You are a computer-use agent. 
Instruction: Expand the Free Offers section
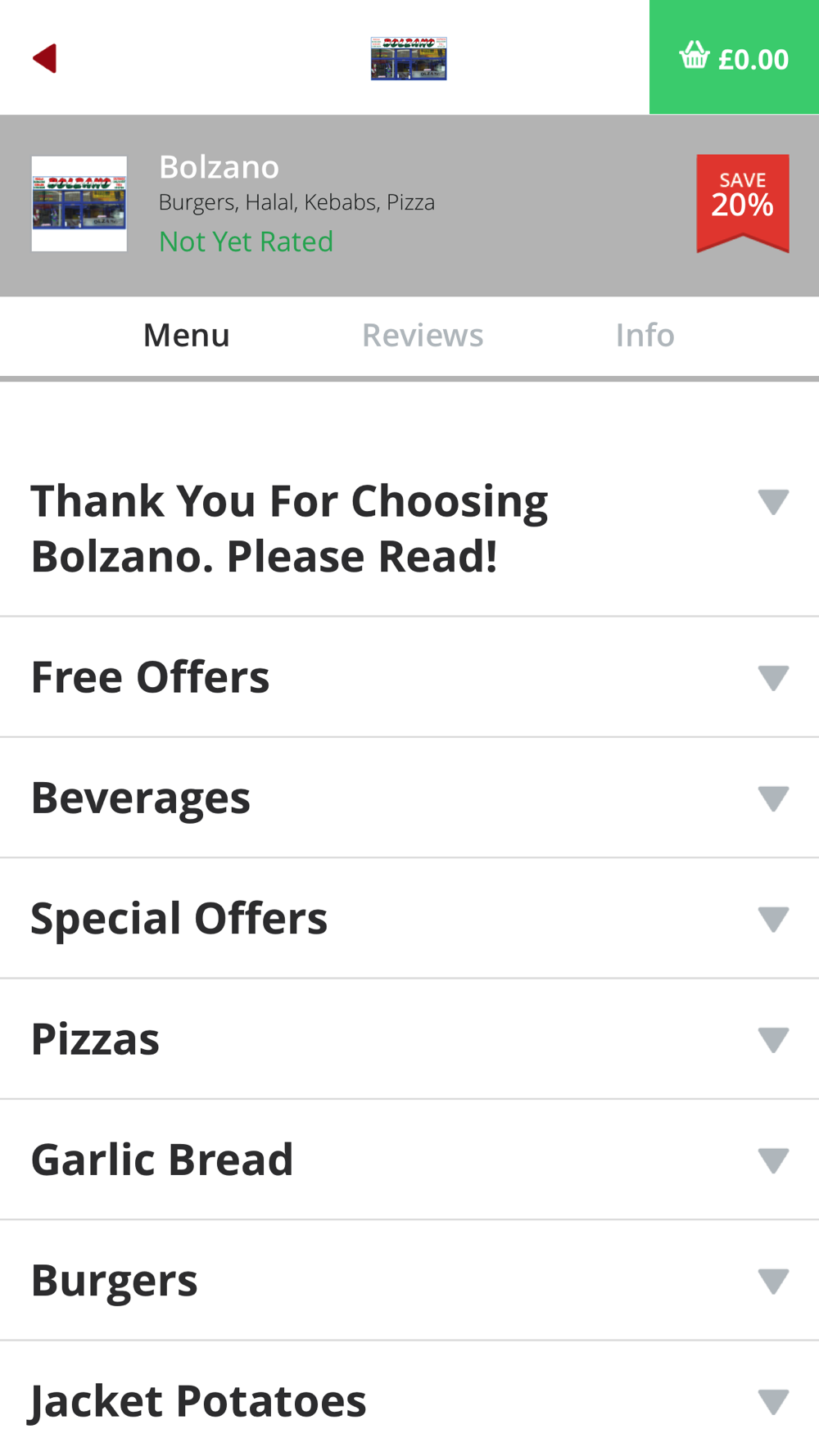(x=409, y=677)
